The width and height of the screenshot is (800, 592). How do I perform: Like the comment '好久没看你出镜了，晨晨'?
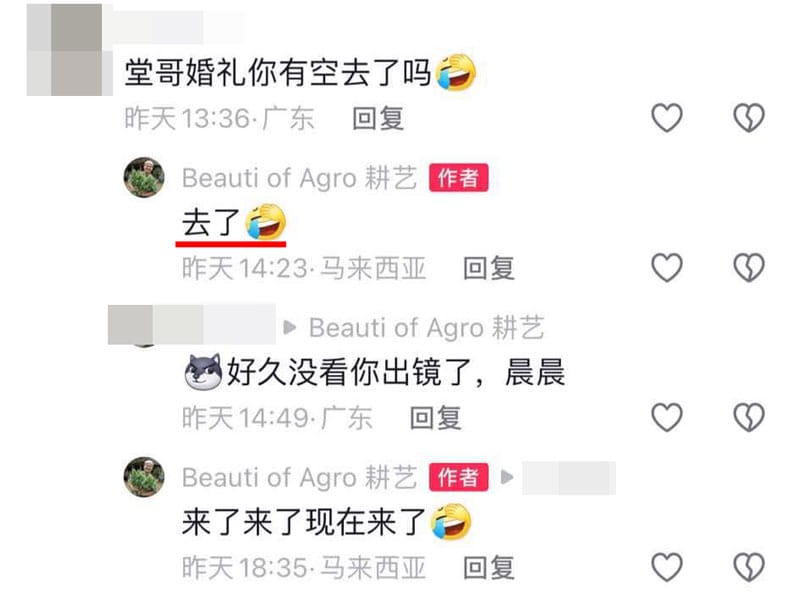pos(666,417)
